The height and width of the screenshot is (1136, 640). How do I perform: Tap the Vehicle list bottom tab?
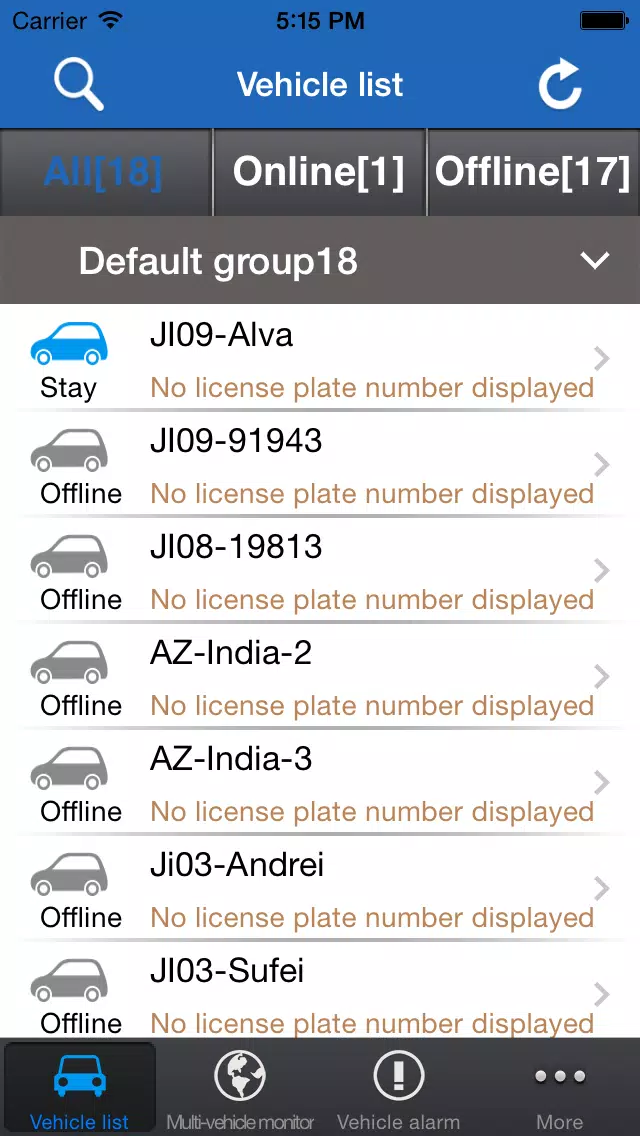[80, 1088]
